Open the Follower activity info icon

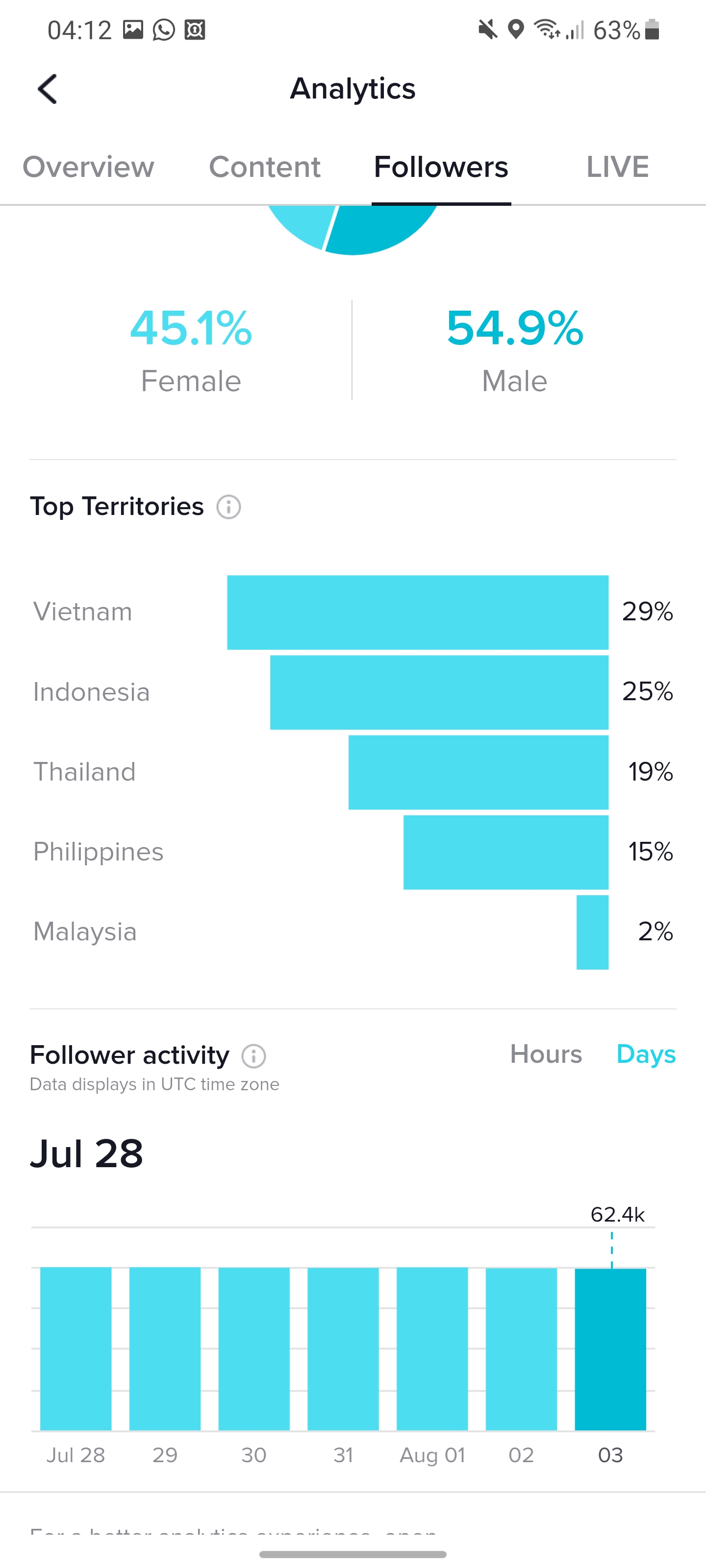254,1055
